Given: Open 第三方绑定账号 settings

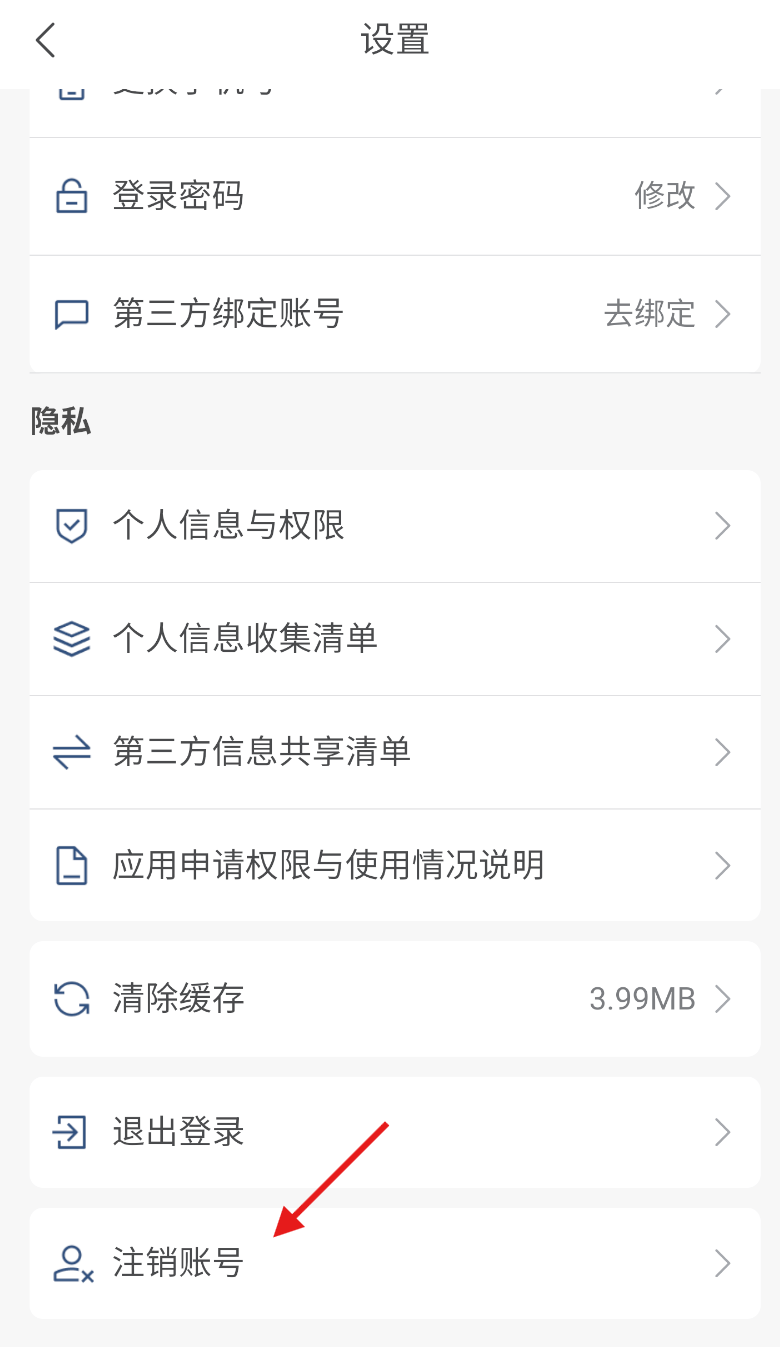Looking at the screenshot, I should 394,314.
